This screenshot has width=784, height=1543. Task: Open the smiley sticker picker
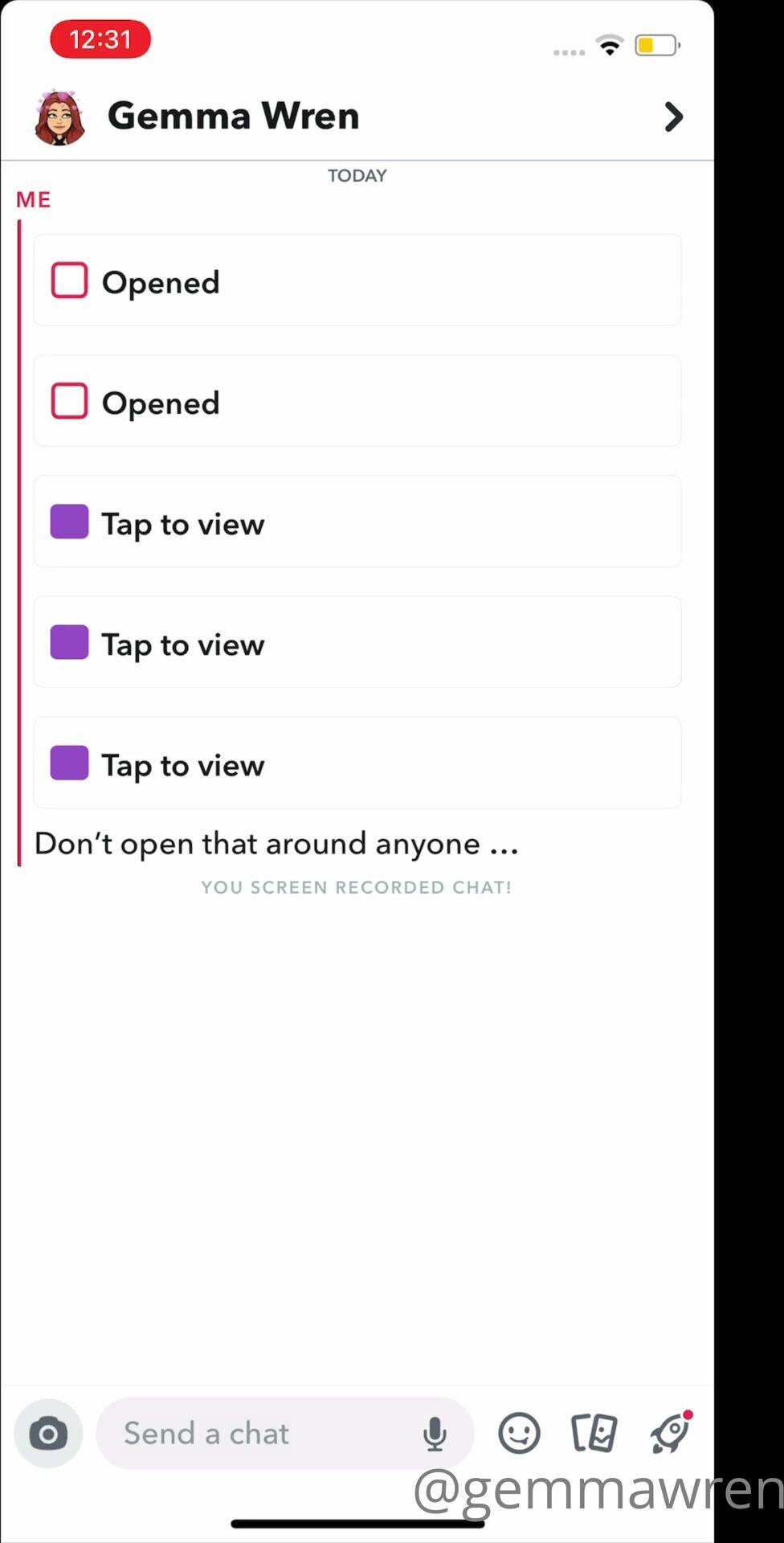pos(519,1434)
